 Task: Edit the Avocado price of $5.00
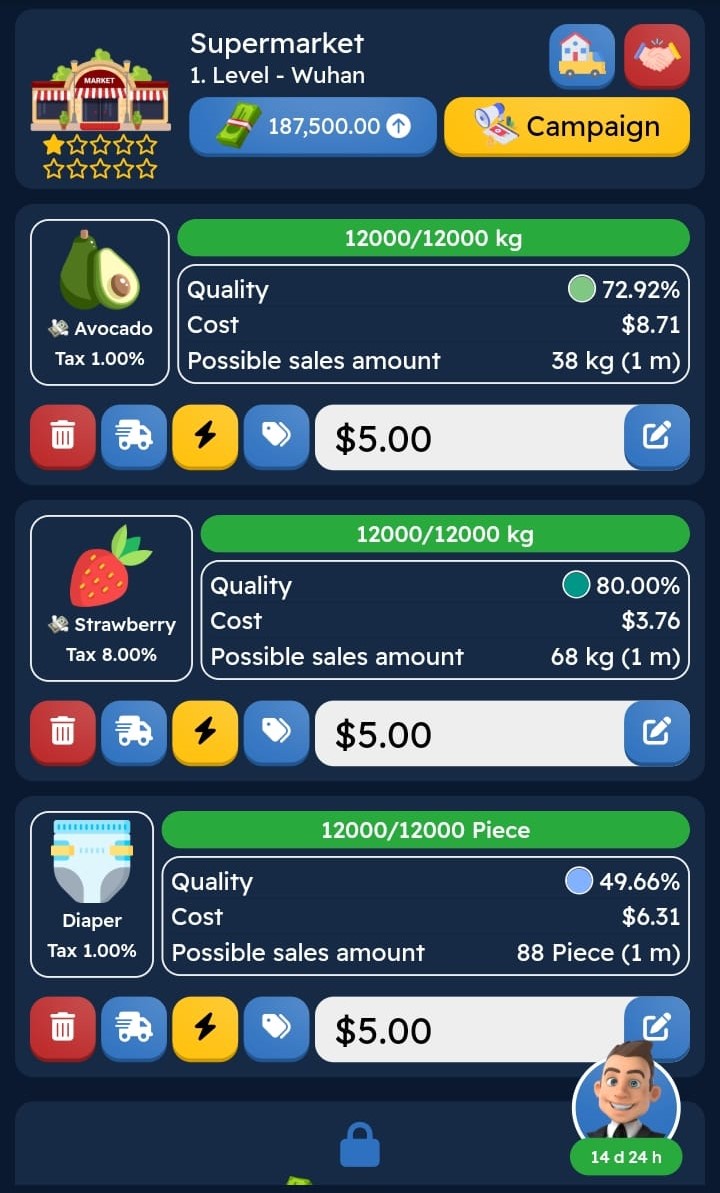coord(657,437)
